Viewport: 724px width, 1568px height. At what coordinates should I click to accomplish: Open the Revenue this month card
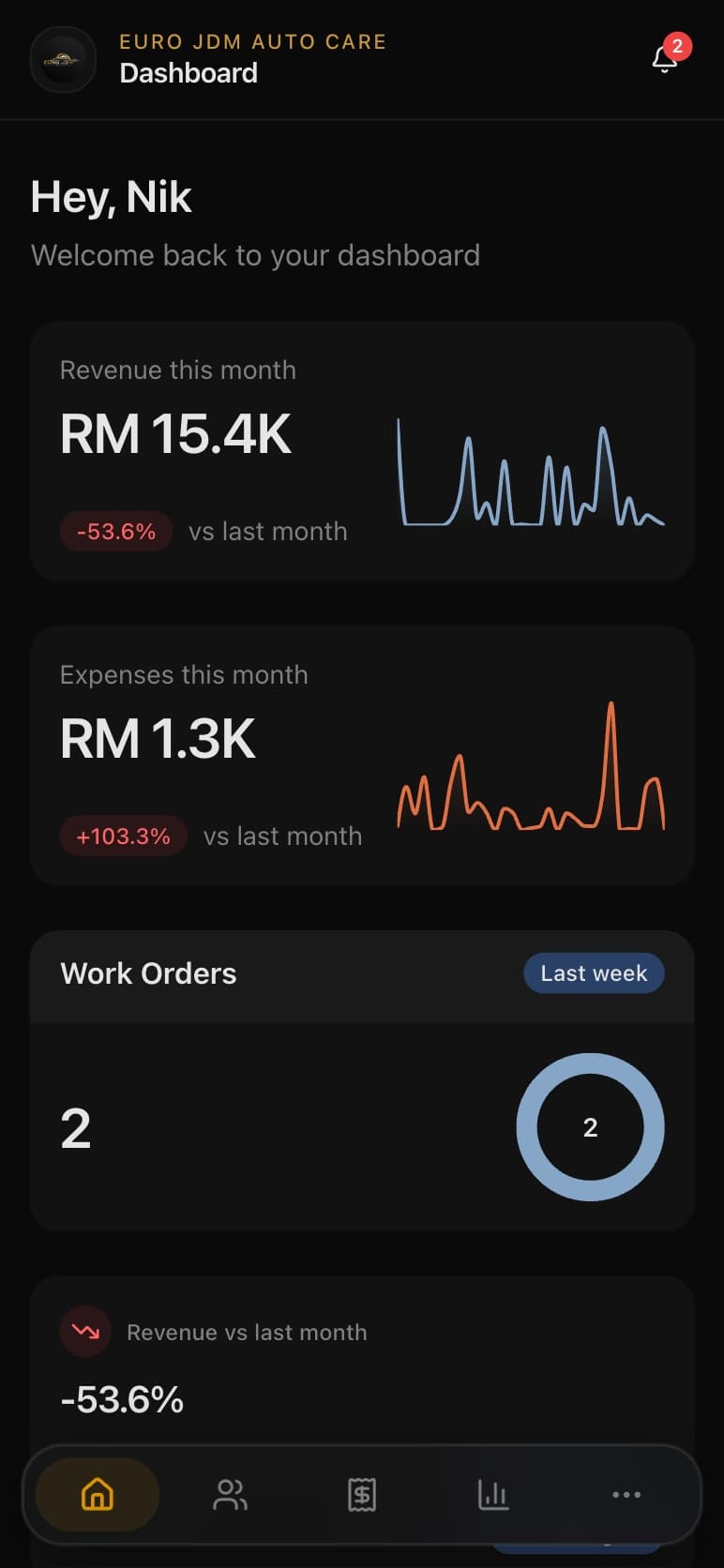click(362, 451)
